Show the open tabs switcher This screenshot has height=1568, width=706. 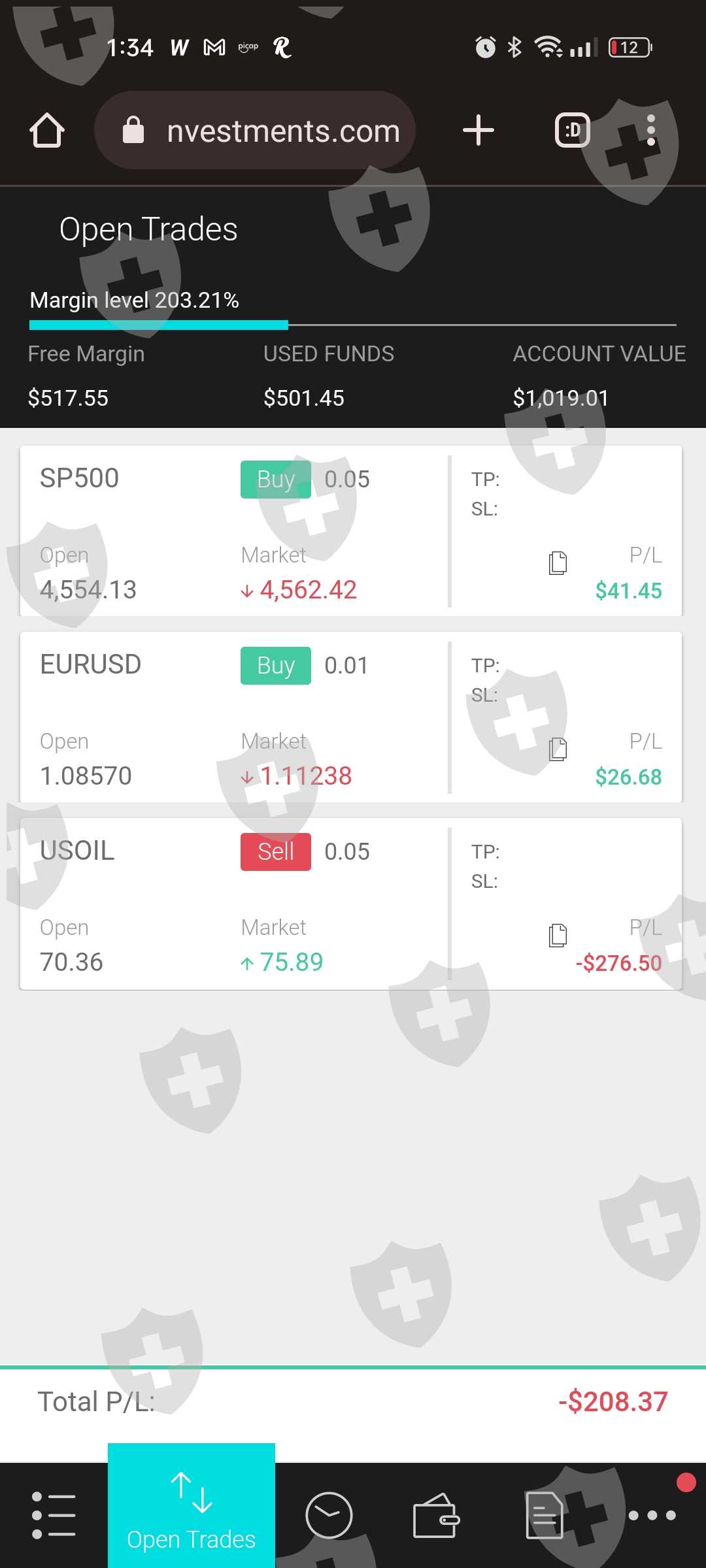(x=572, y=131)
